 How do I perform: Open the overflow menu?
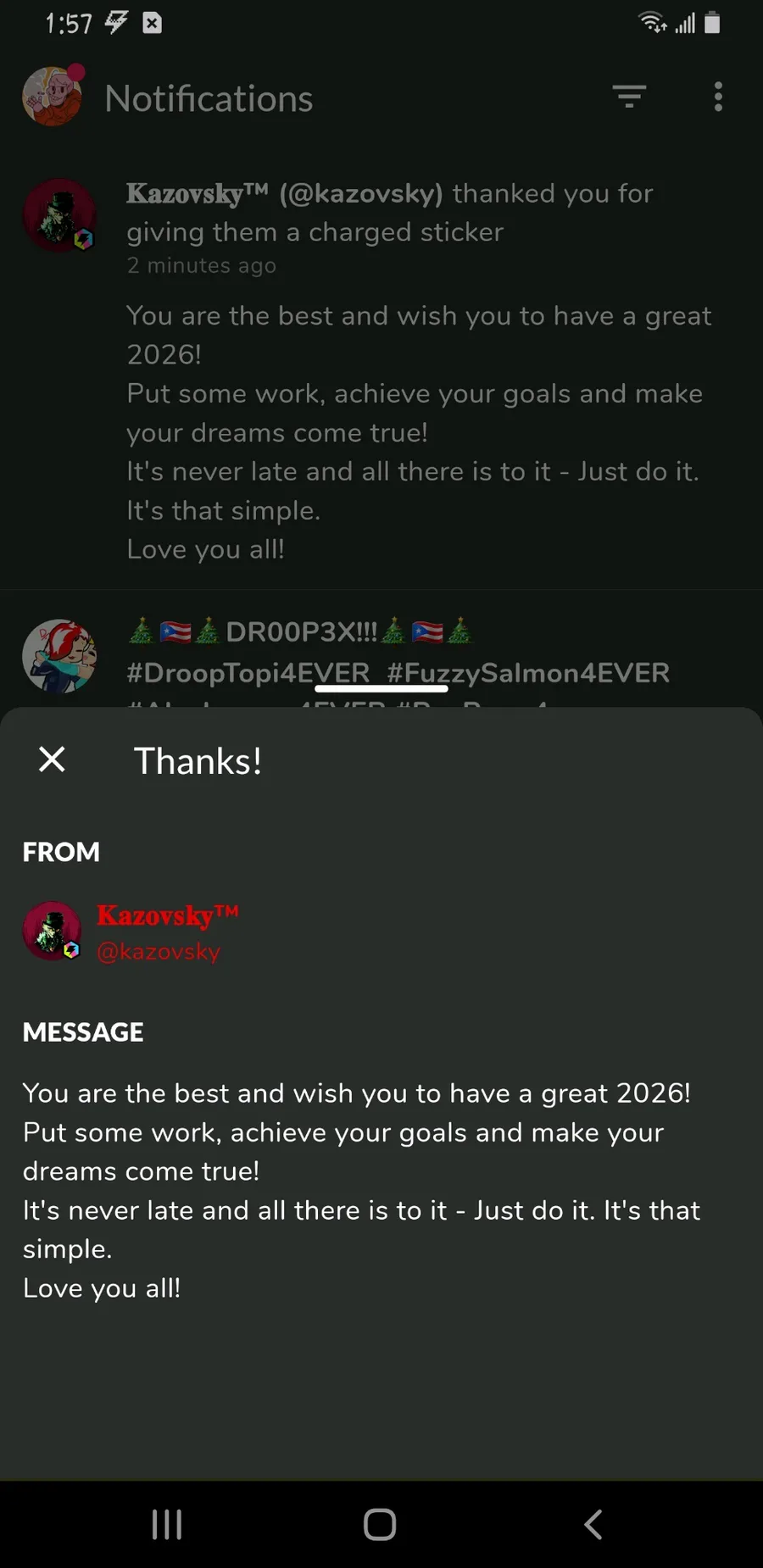[x=718, y=97]
